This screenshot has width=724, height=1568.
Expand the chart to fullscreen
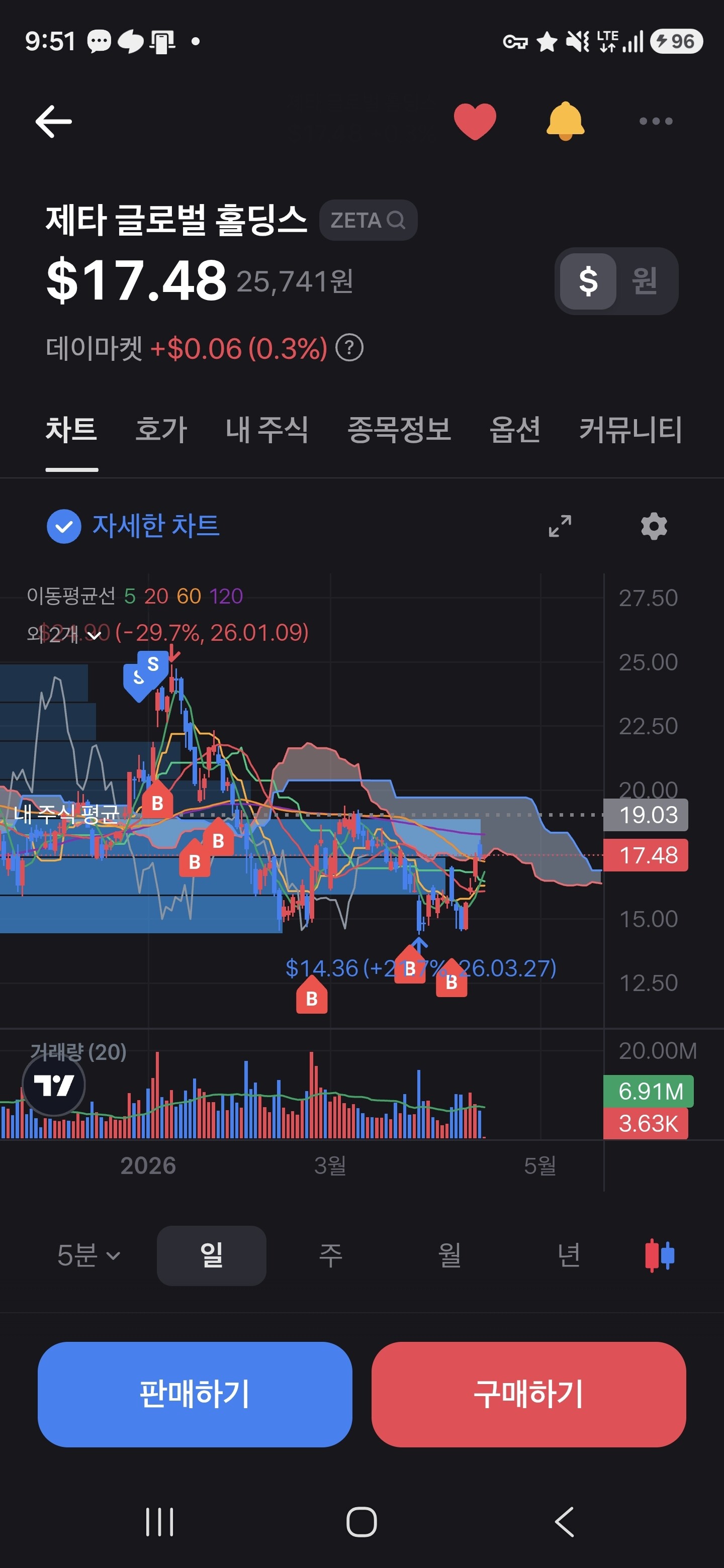560,526
